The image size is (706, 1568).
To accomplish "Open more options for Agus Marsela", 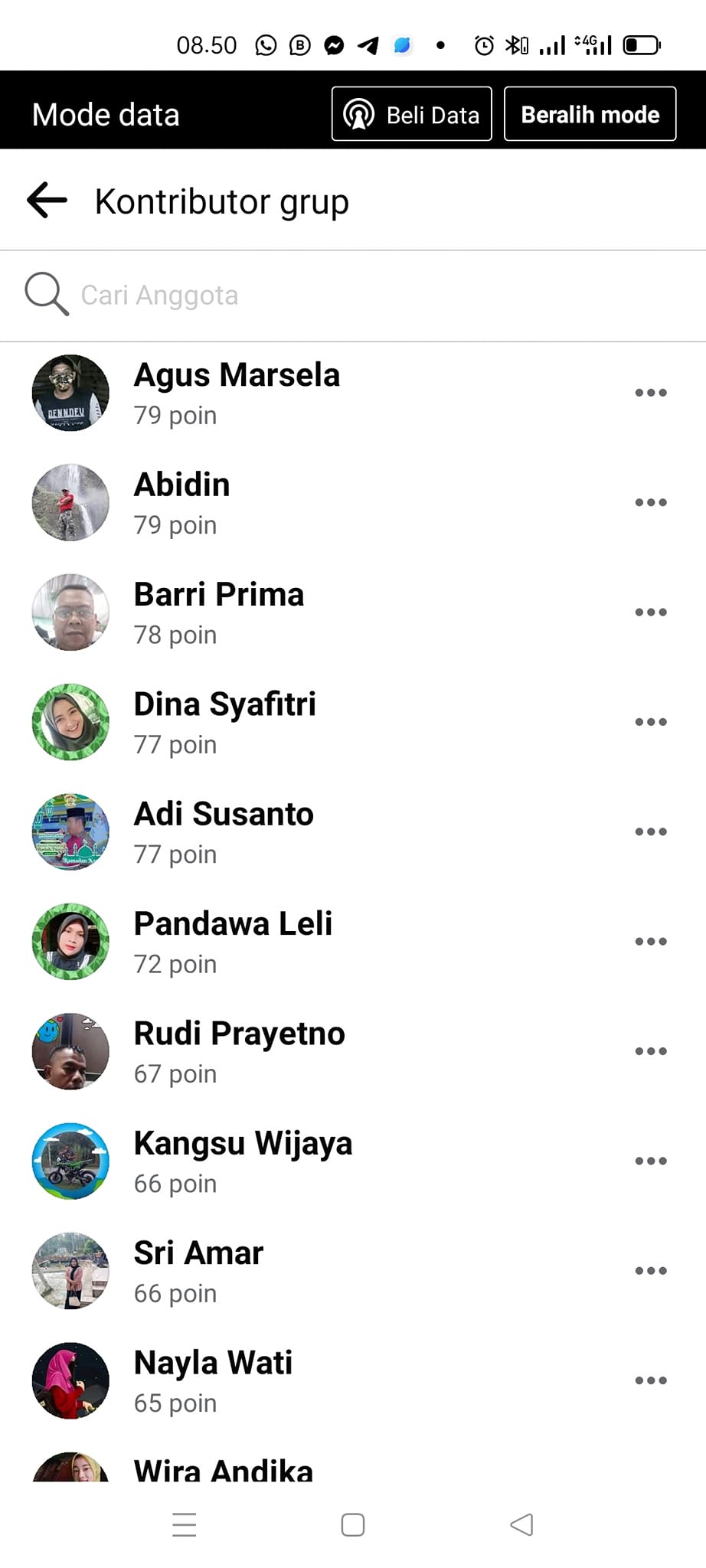I will 650,393.
